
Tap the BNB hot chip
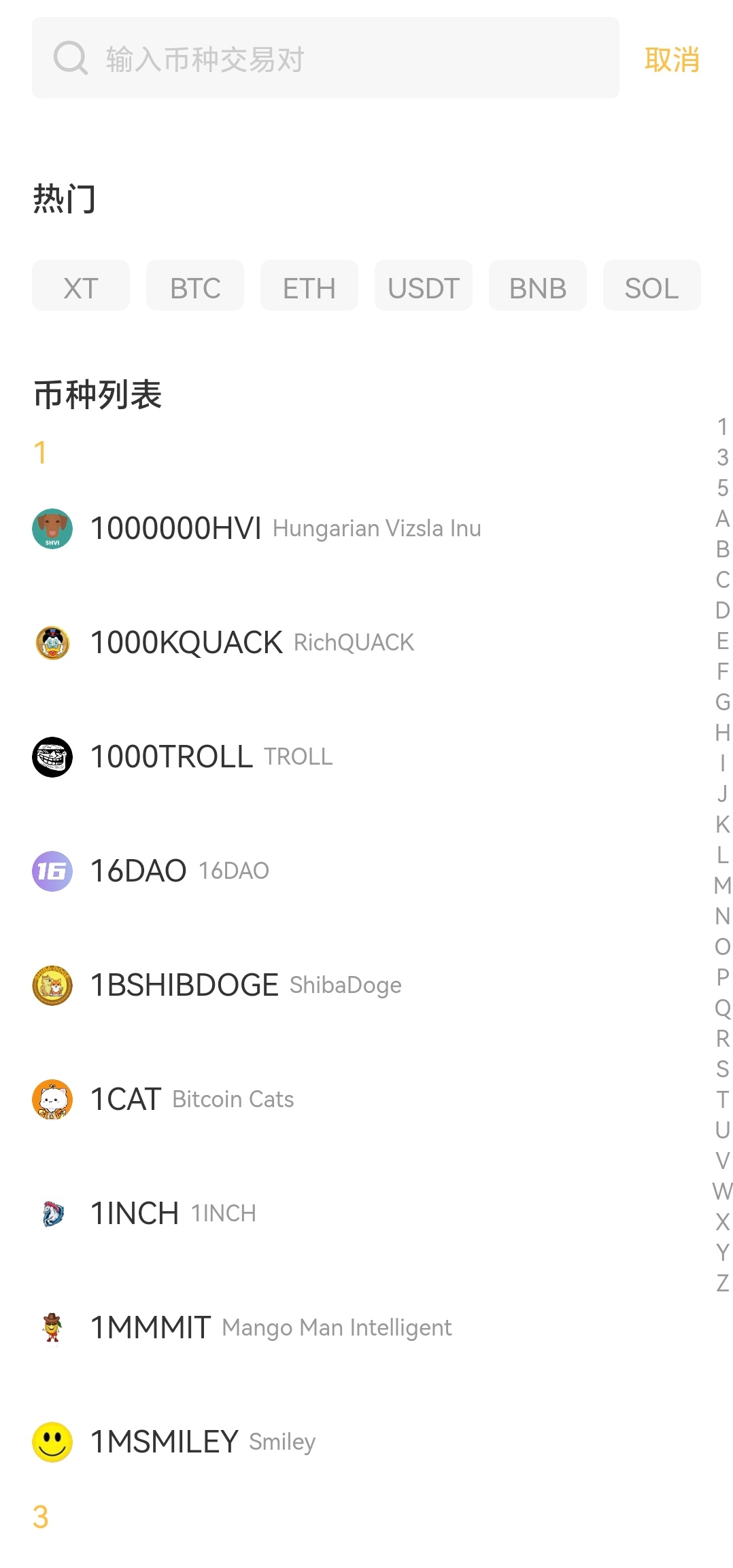pos(538,288)
